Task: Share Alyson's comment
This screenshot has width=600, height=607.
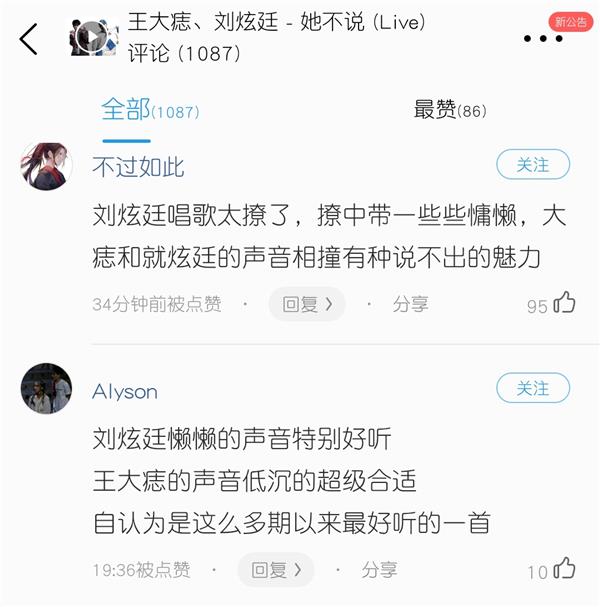Action: (x=379, y=570)
